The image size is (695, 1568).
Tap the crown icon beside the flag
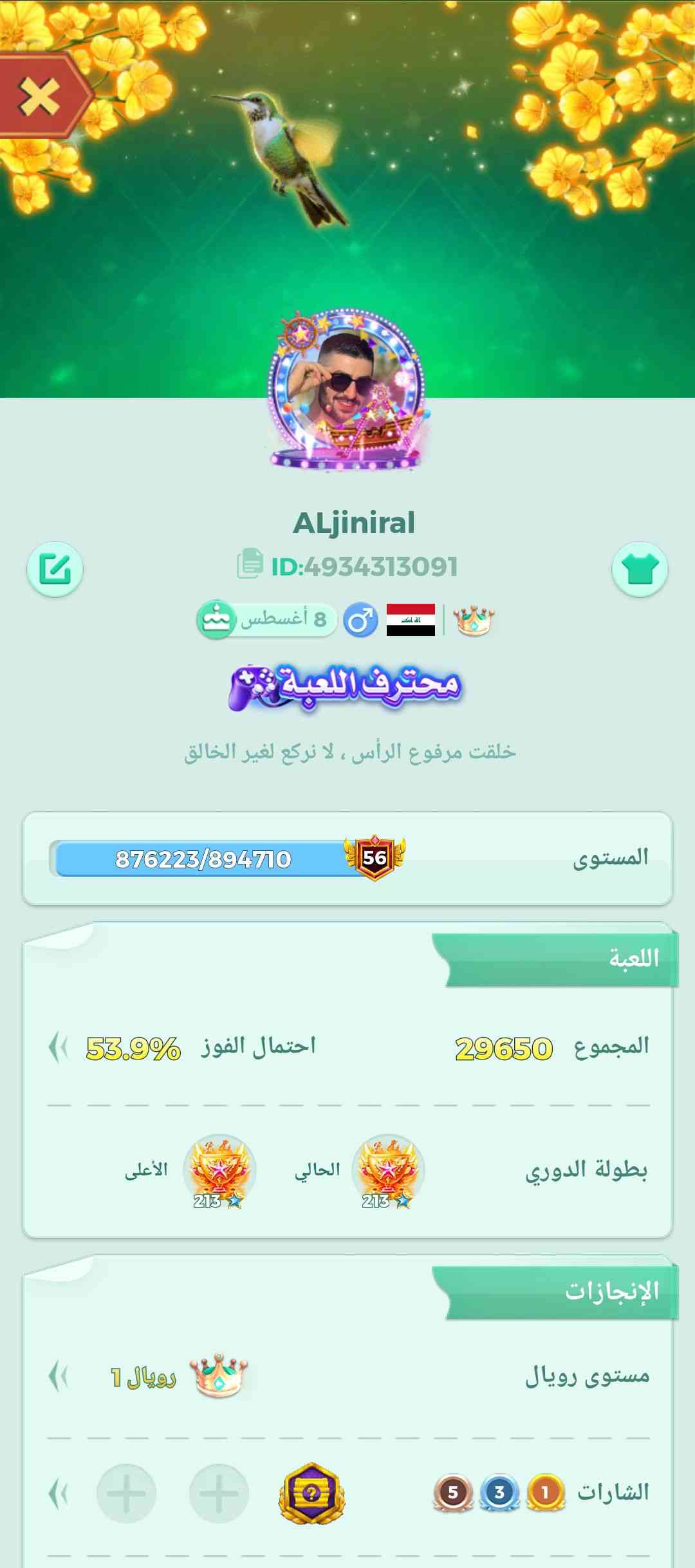click(x=474, y=620)
